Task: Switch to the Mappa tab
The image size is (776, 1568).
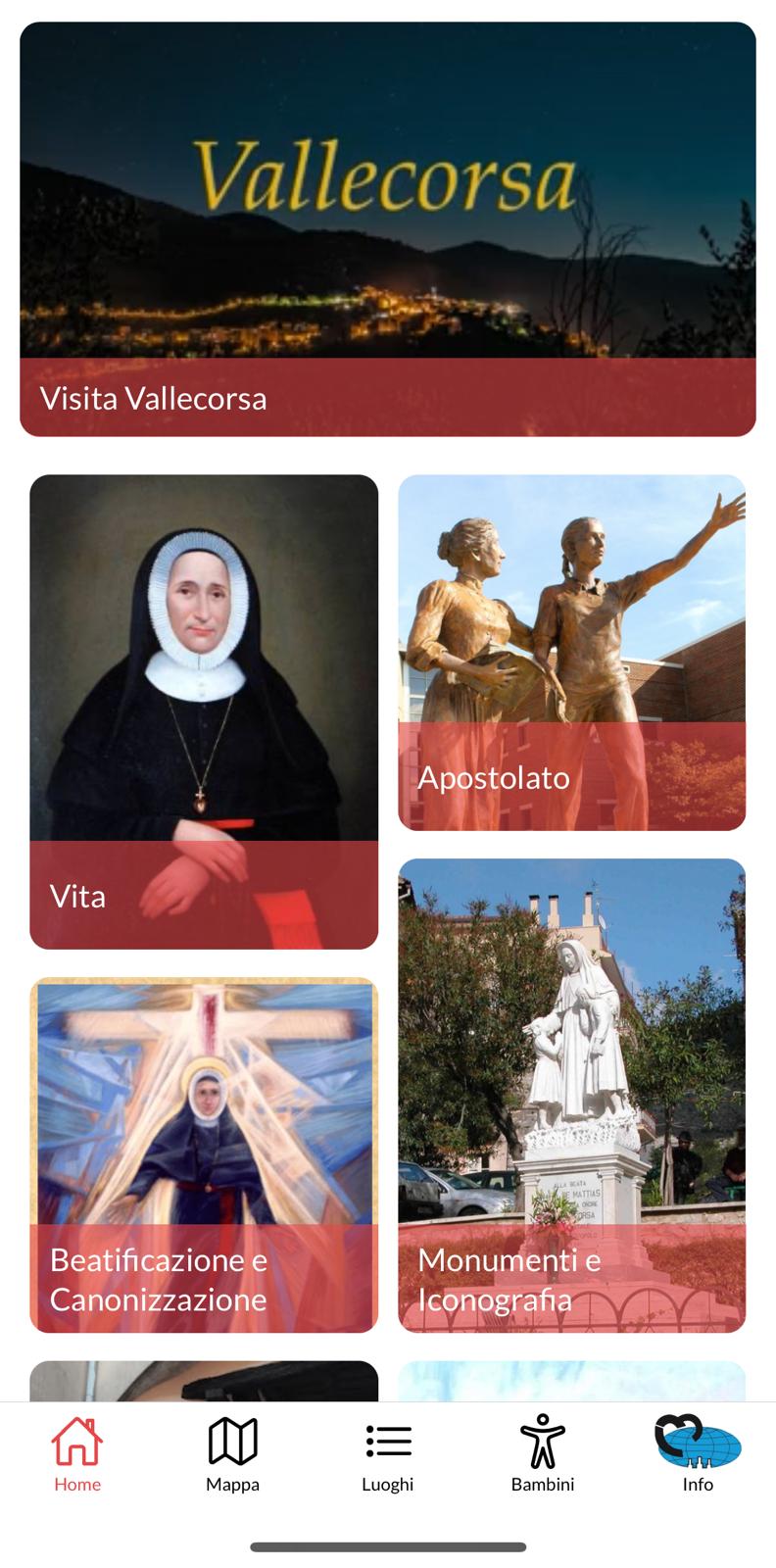Action: point(232,1455)
